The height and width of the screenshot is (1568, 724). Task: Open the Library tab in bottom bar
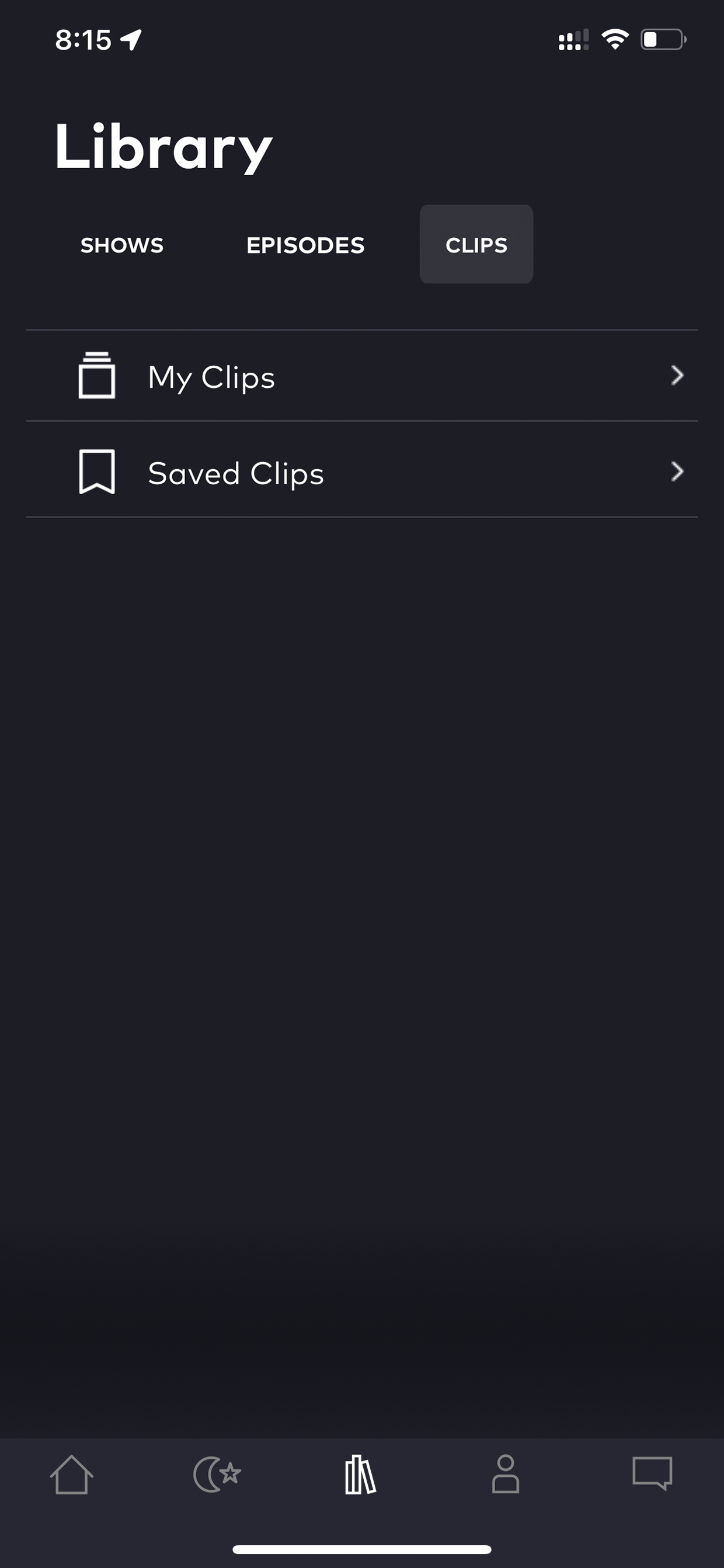click(361, 1475)
